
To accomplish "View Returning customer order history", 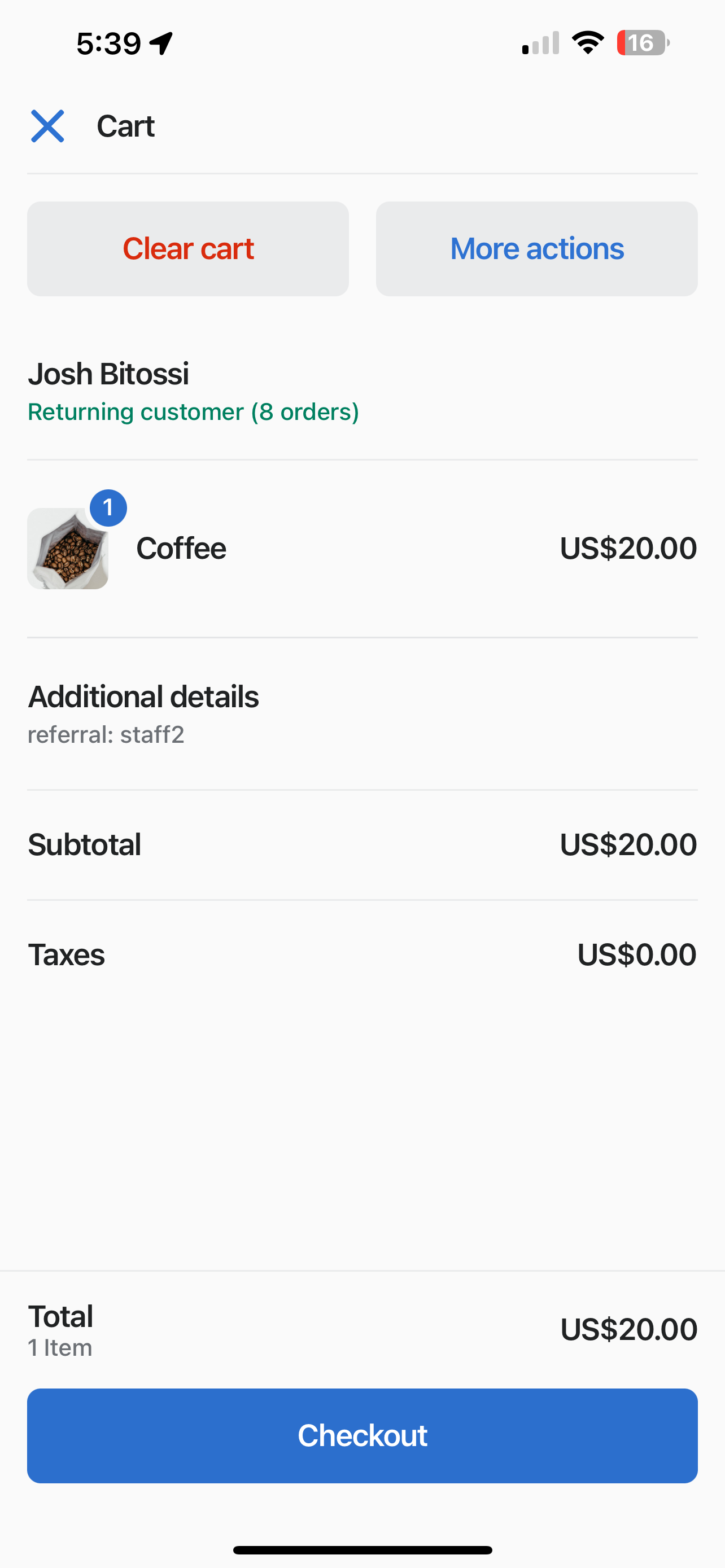I will (193, 411).
